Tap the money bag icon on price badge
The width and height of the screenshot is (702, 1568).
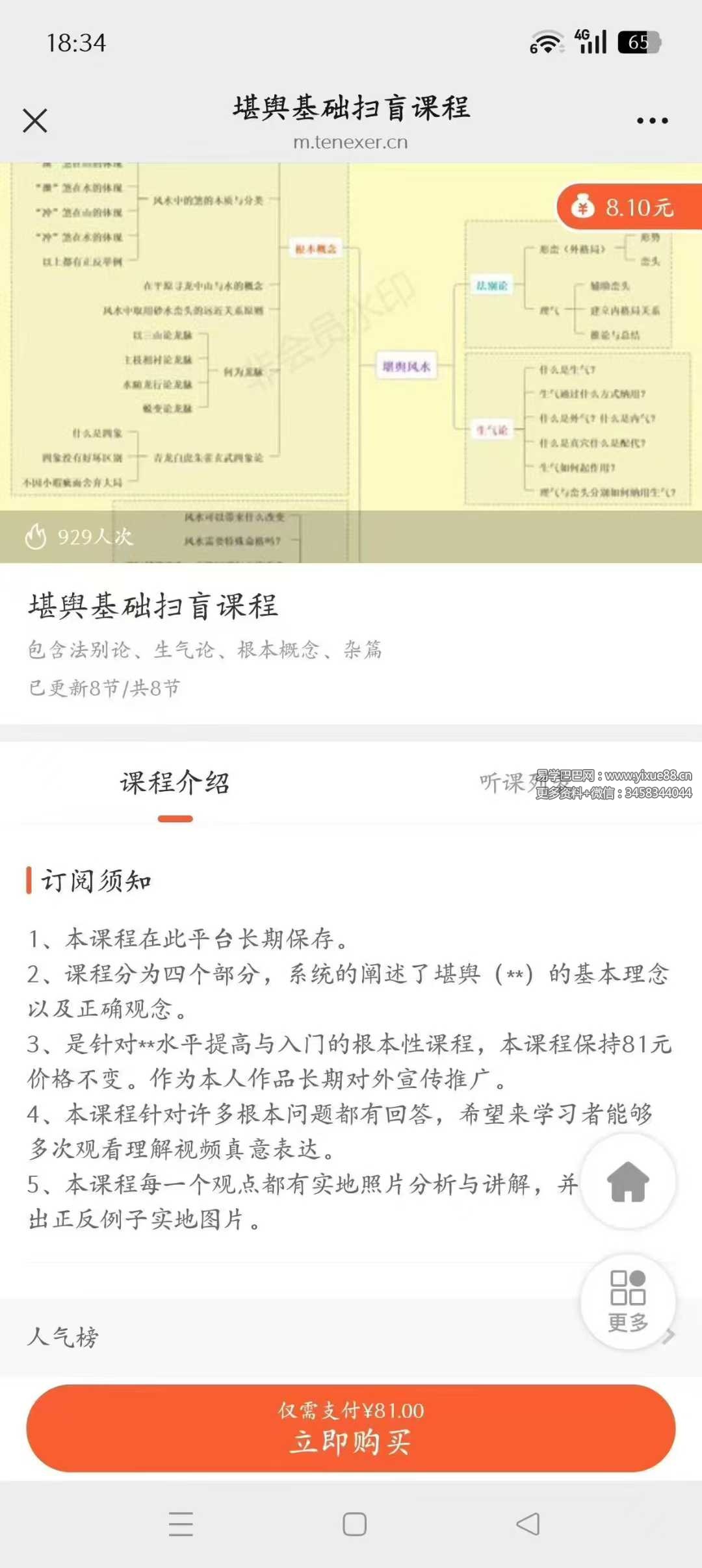pyautogui.click(x=582, y=207)
